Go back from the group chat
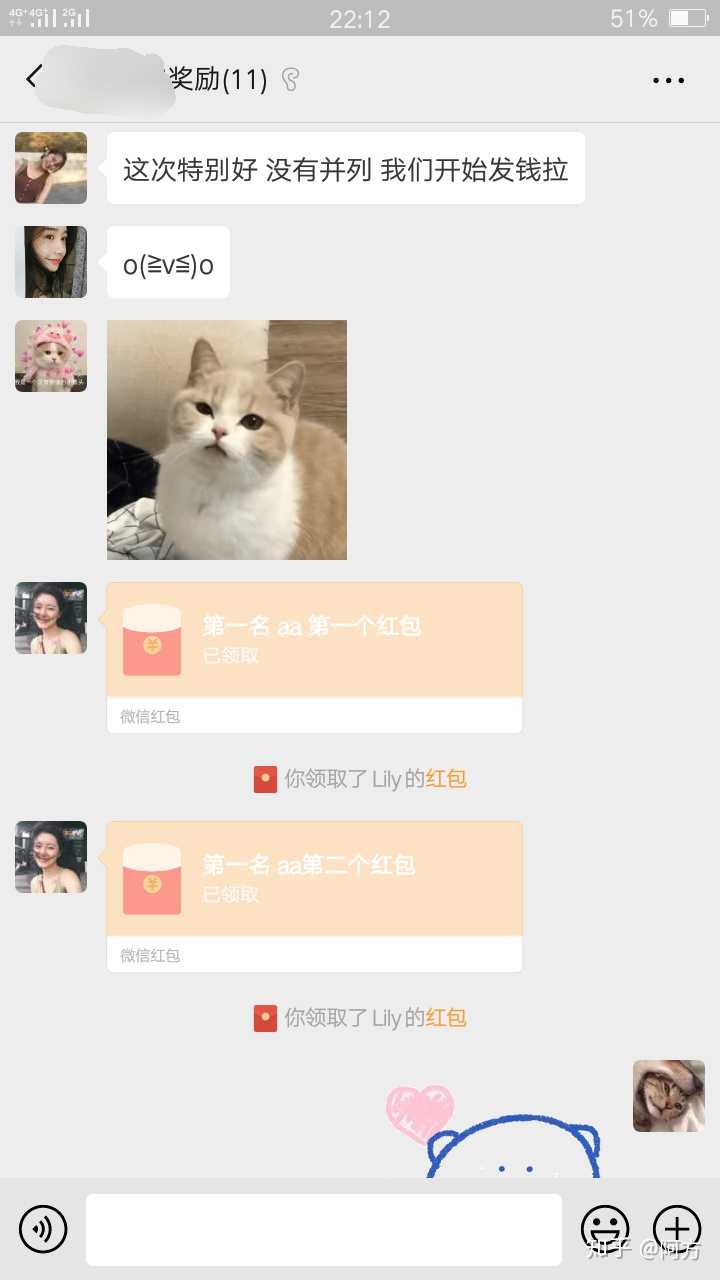 (34, 78)
